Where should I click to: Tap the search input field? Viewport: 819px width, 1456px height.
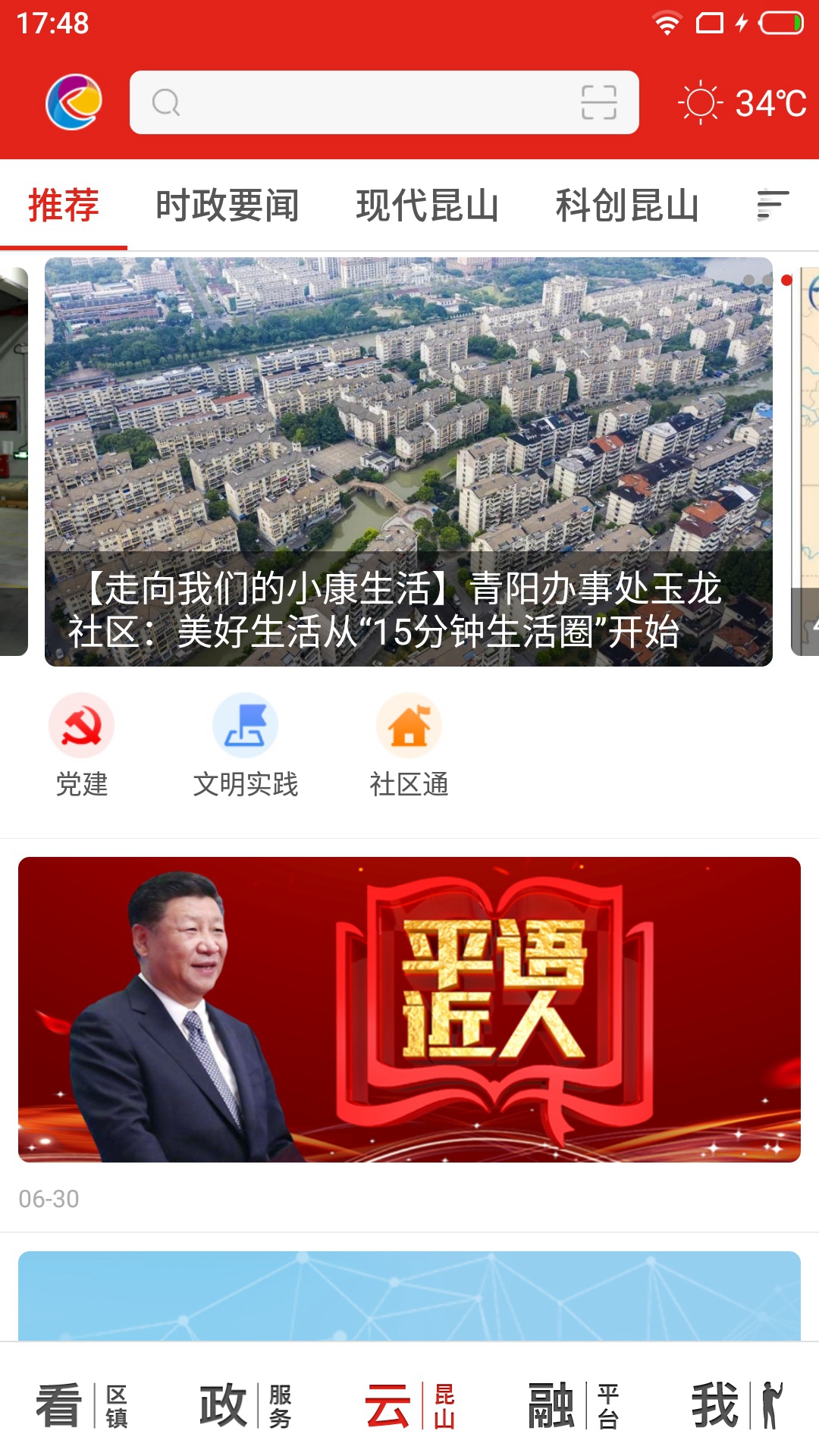364,102
